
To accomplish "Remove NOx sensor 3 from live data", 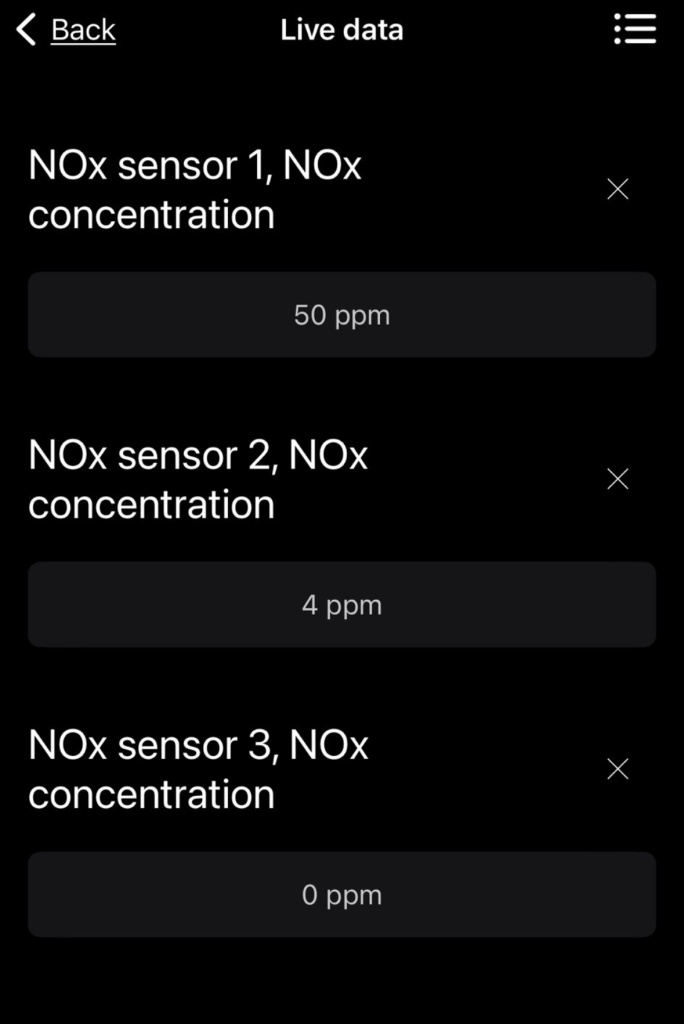I will (x=618, y=769).
